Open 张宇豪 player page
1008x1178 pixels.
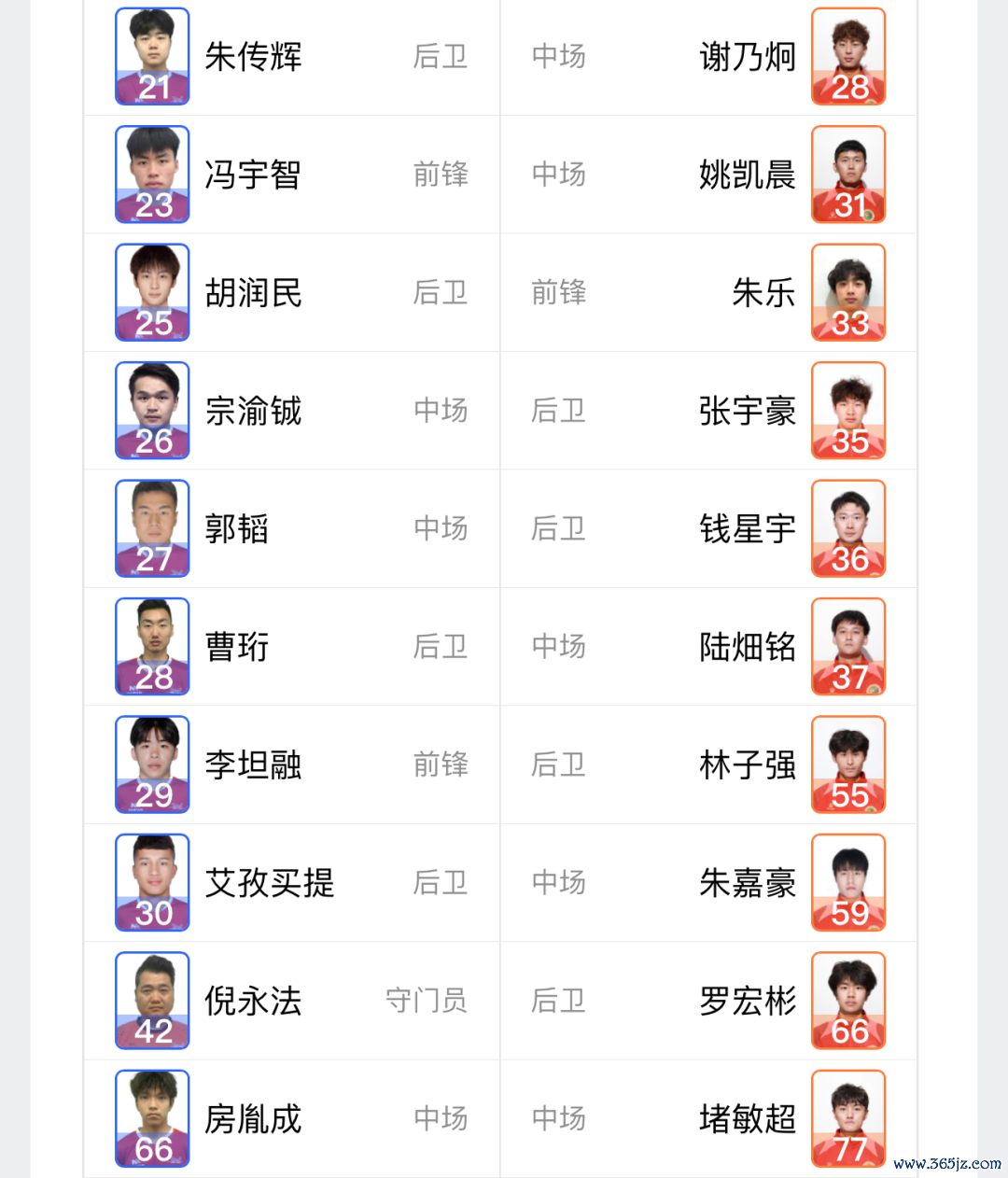pyautogui.click(x=747, y=411)
